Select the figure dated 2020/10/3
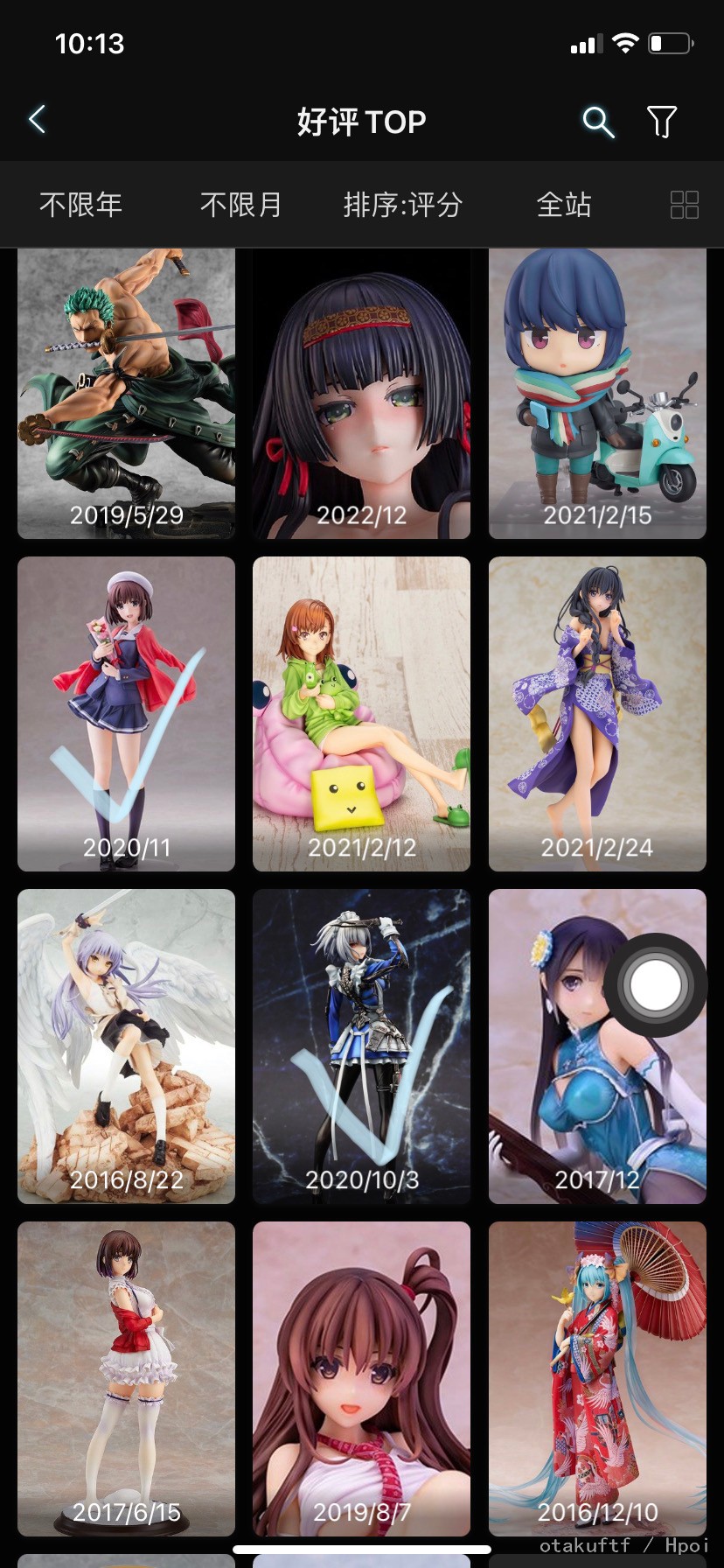The image size is (724, 1568). pos(361,1046)
